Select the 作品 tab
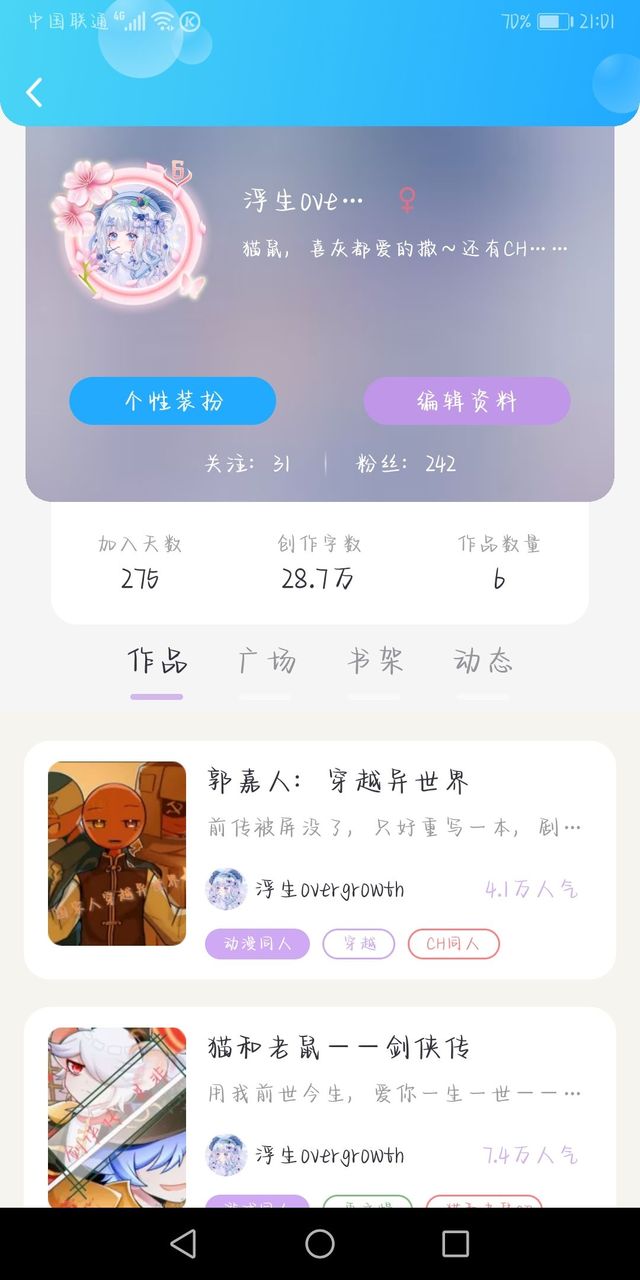Viewport: 640px width, 1280px height. 157,661
